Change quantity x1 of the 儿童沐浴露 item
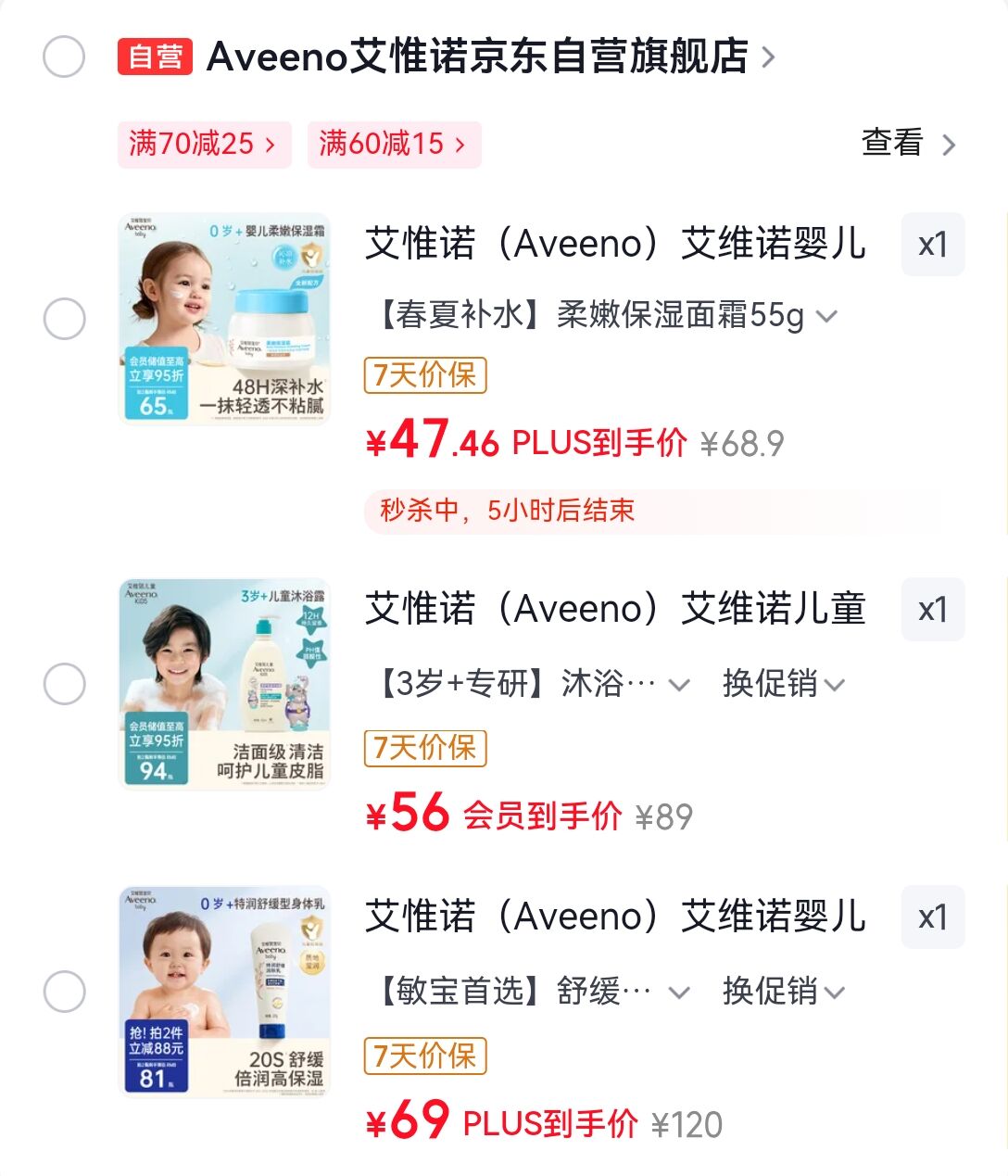1008x1176 pixels. [x=932, y=610]
